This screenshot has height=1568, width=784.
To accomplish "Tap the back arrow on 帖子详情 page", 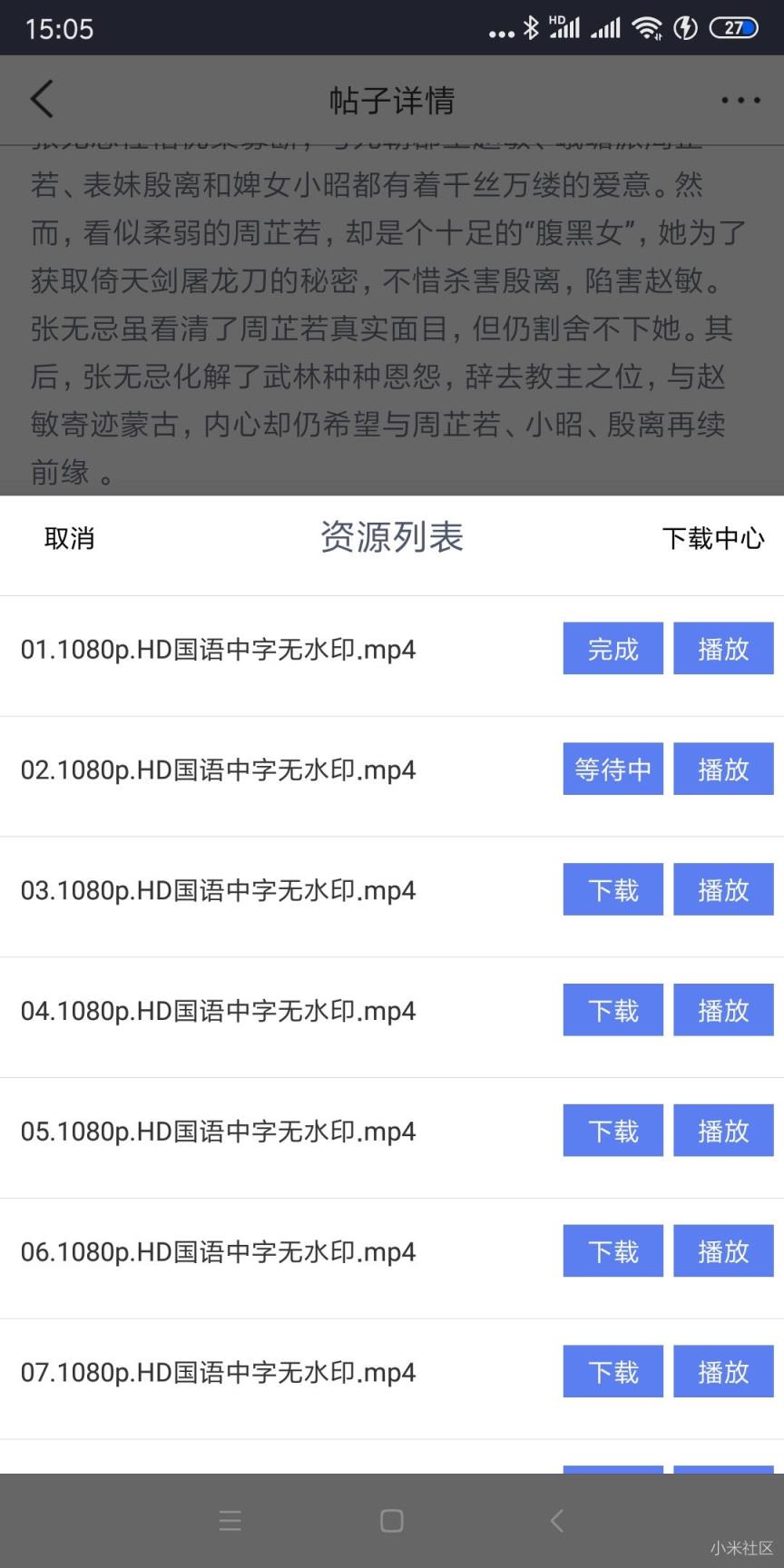I will [42, 99].
